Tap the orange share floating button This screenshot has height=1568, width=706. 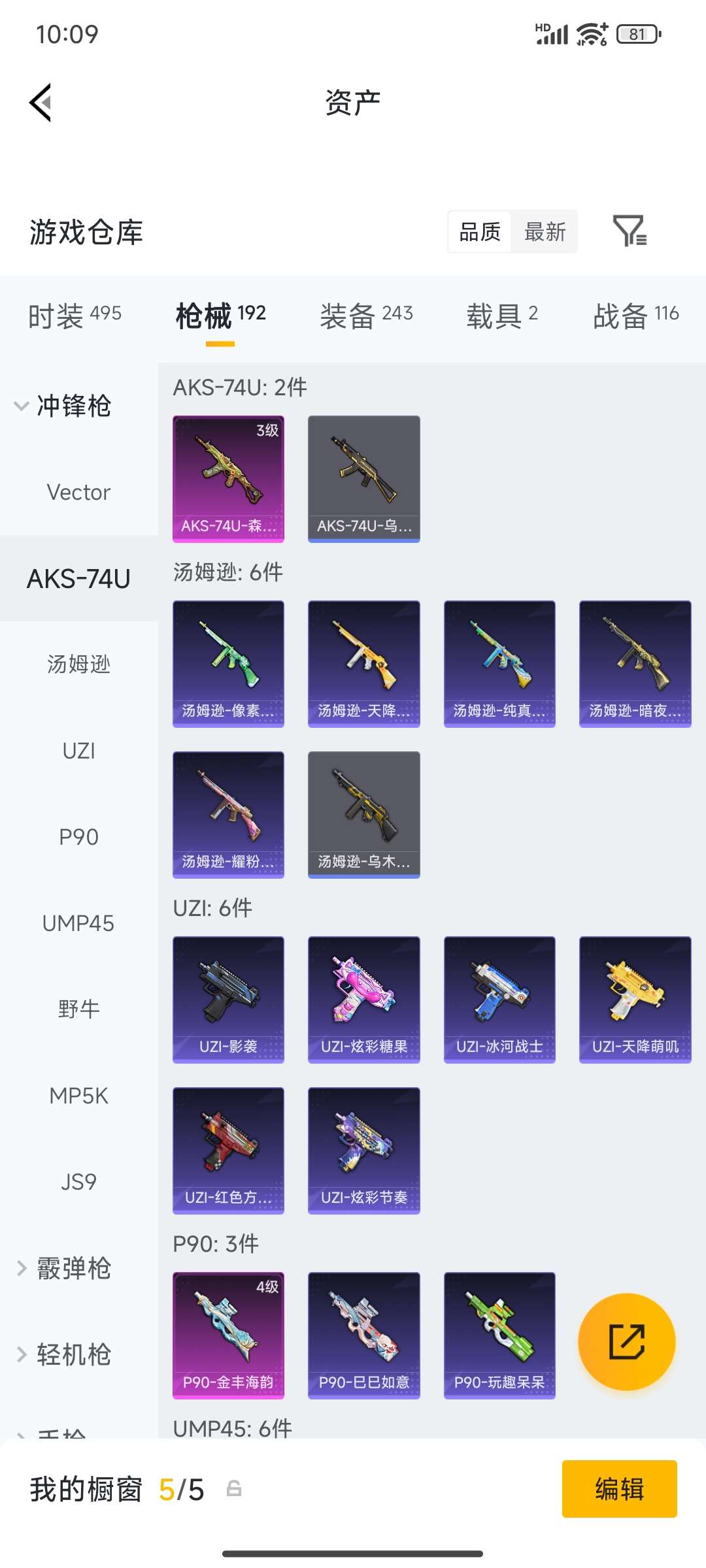coord(626,1341)
